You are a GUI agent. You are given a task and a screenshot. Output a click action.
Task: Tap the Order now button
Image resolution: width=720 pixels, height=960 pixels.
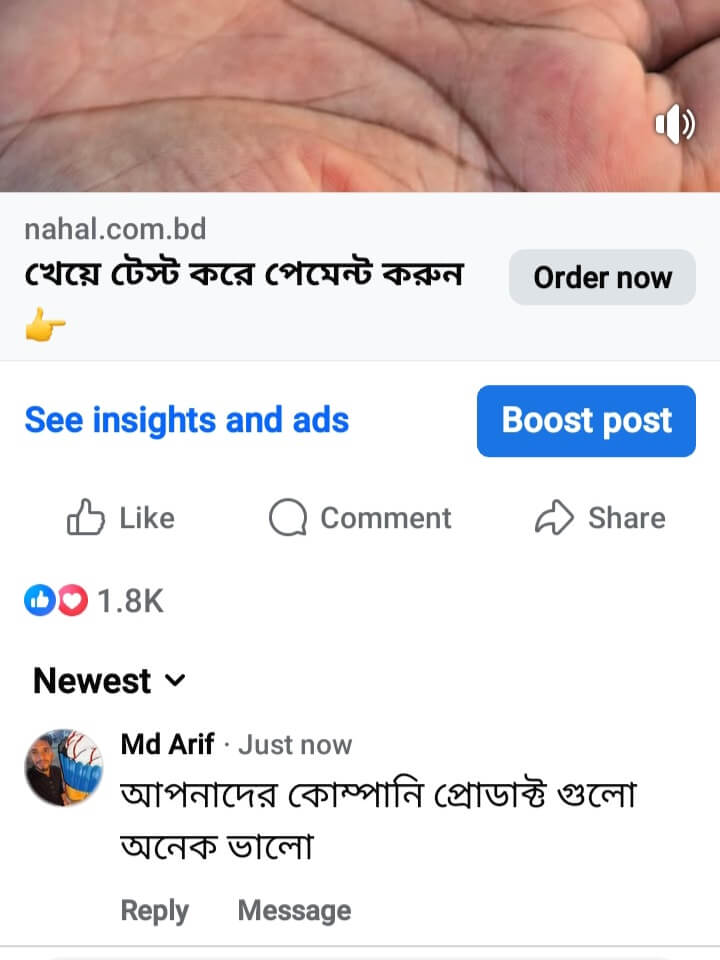(x=602, y=277)
